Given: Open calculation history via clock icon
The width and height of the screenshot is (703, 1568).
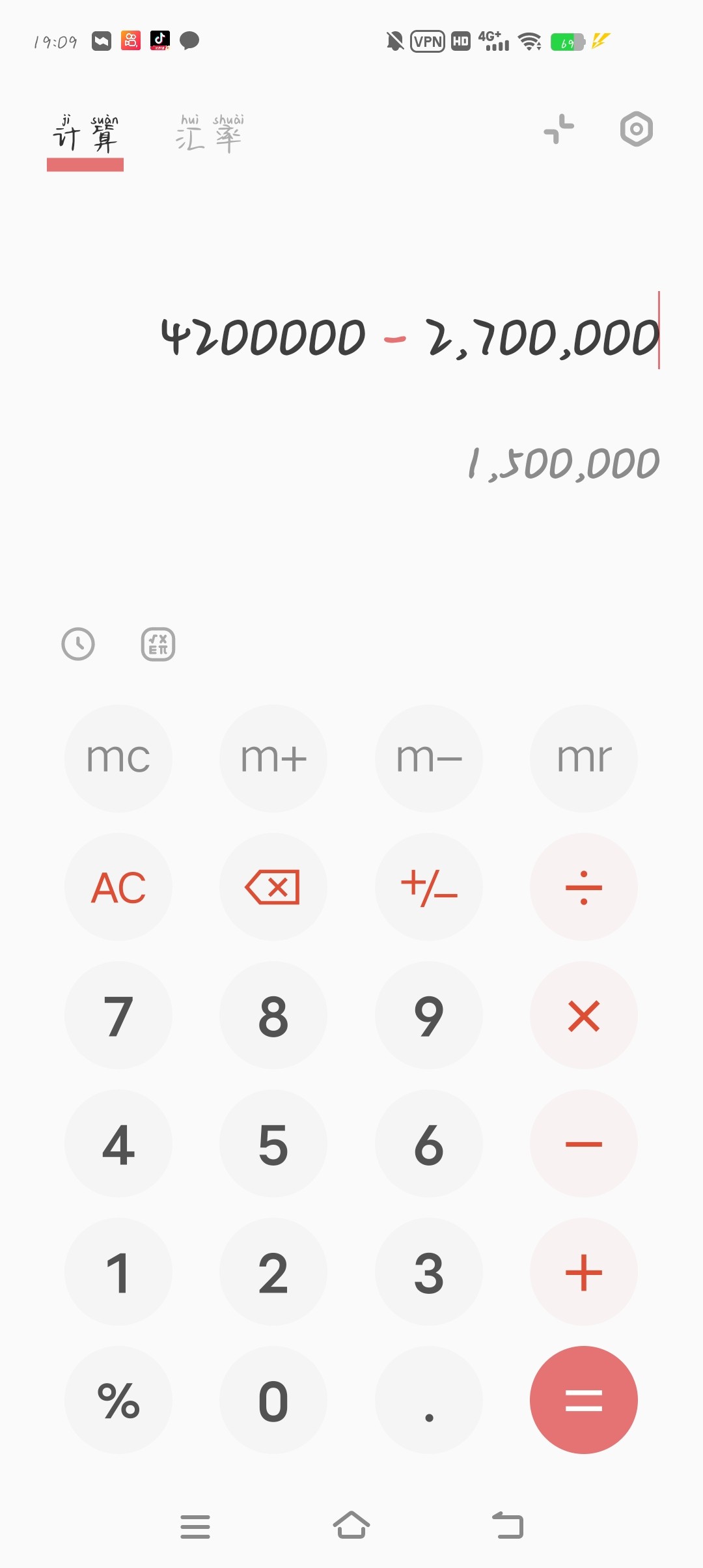Looking at the screenshot, I should (x=78, y=645).
